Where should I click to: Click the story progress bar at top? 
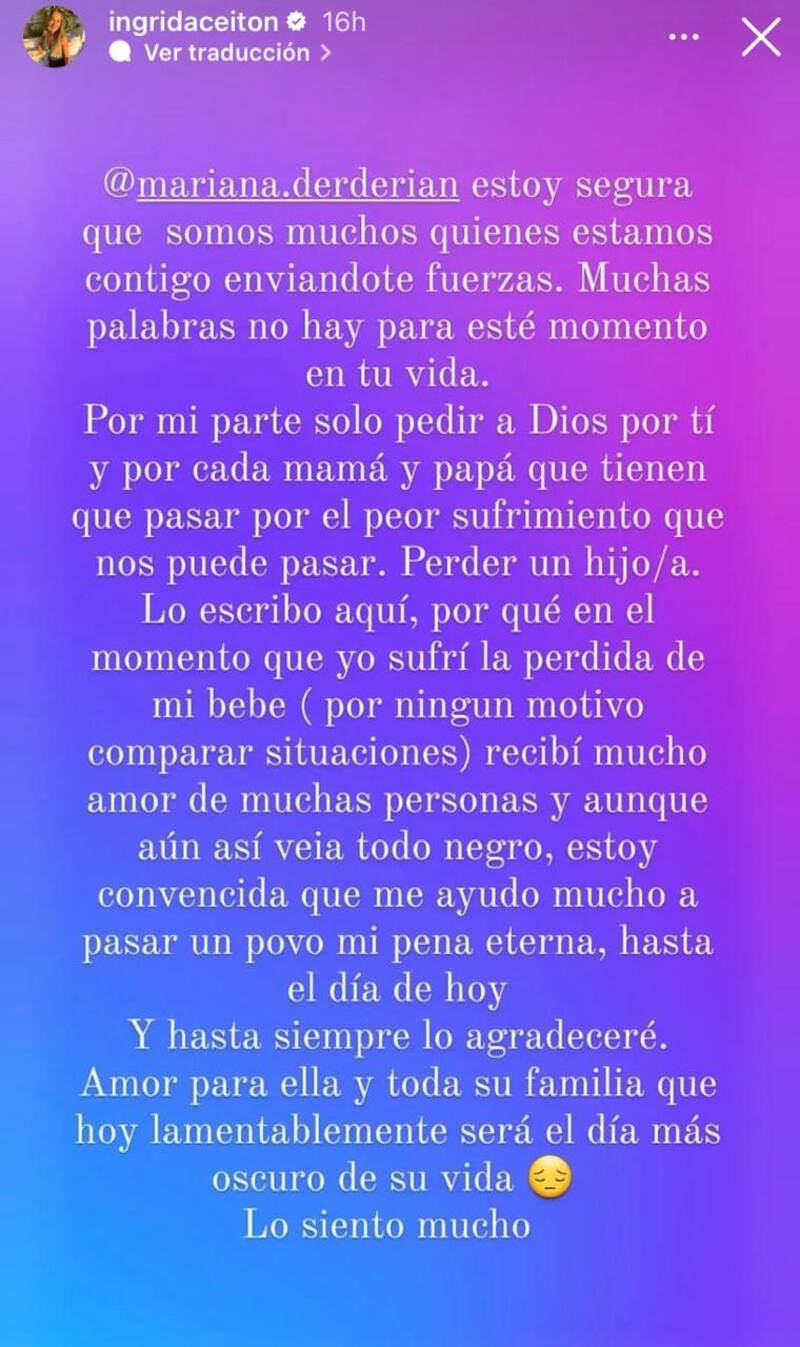[x=400, y=3]
